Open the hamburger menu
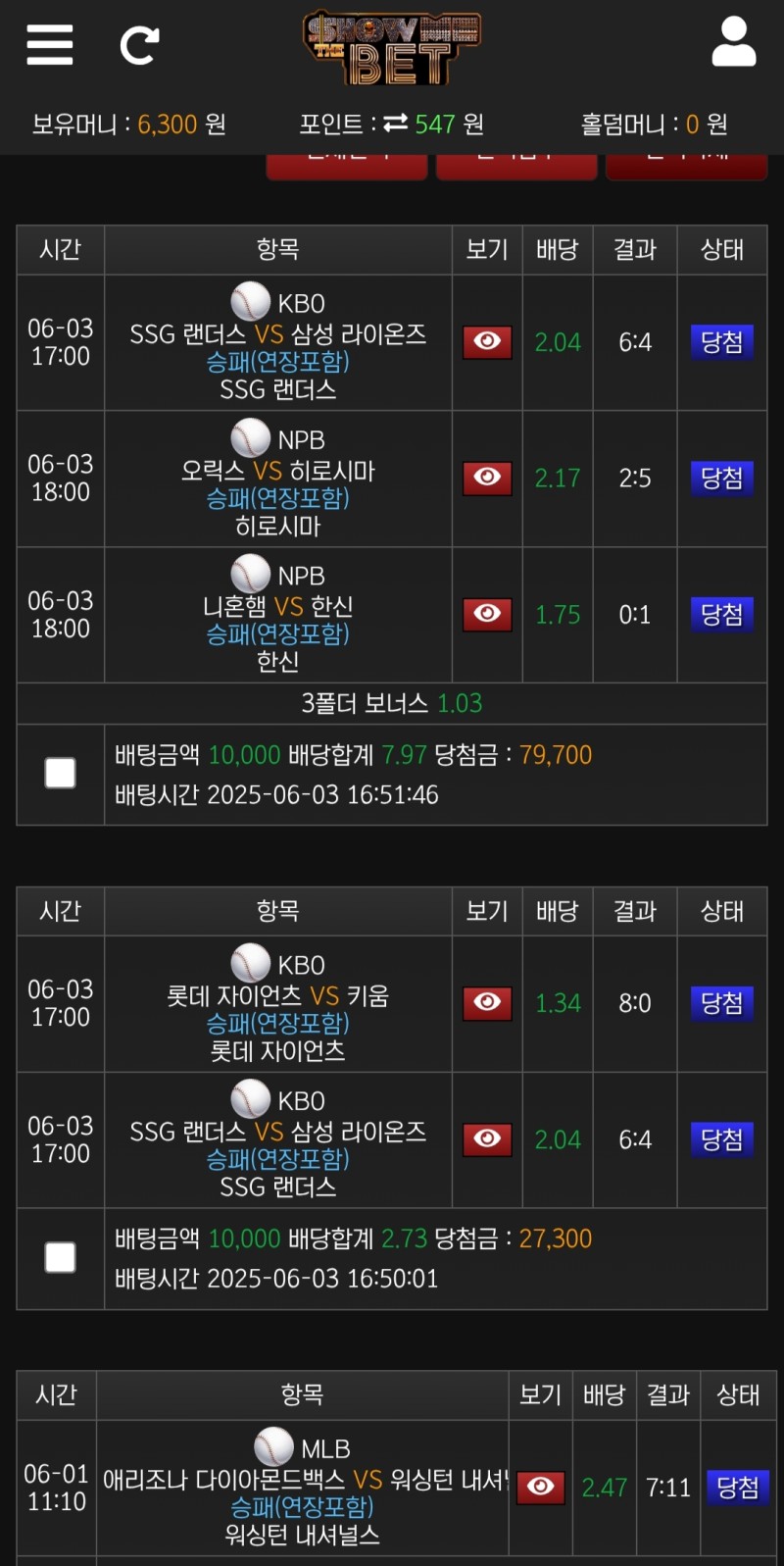Image resolution: width=784 pixels, height=1566 pixels. click(50, 44)
